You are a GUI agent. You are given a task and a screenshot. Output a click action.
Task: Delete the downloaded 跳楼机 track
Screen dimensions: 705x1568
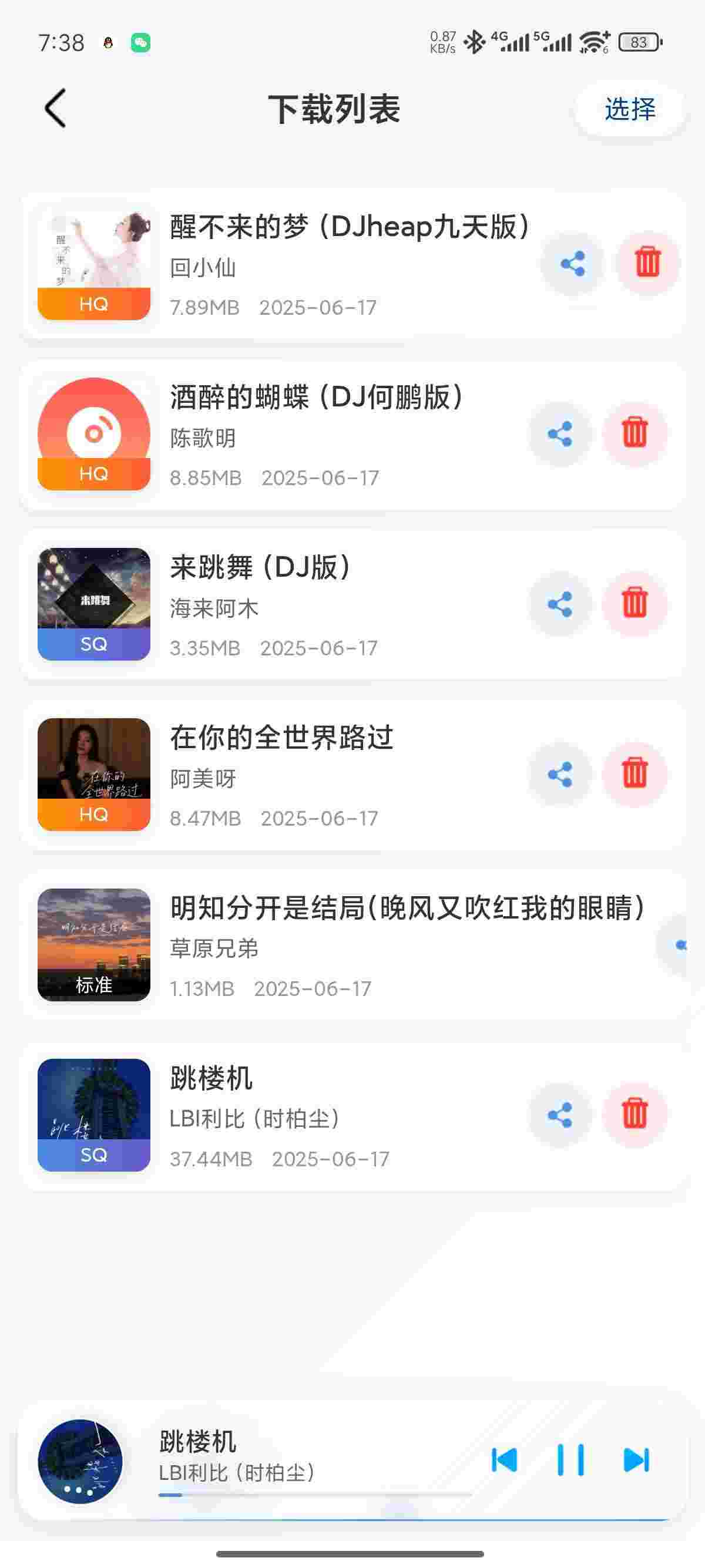coord(634,1114)
